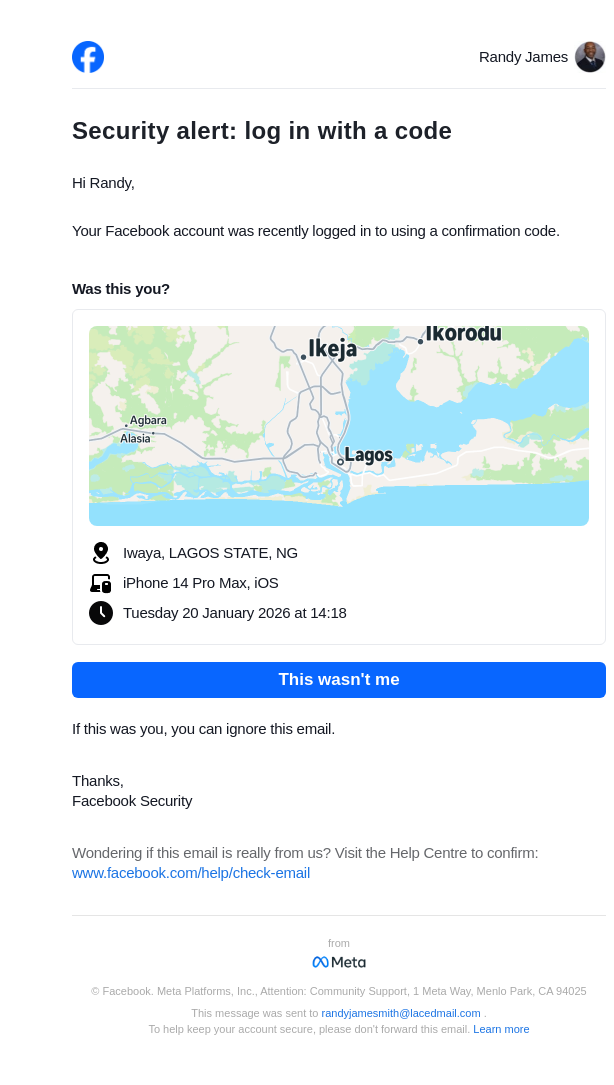Image resolution: width=614 pixels, height=1085 pixels.
Task: Tap the "This wasn't me" button
Action: [338, 680]
